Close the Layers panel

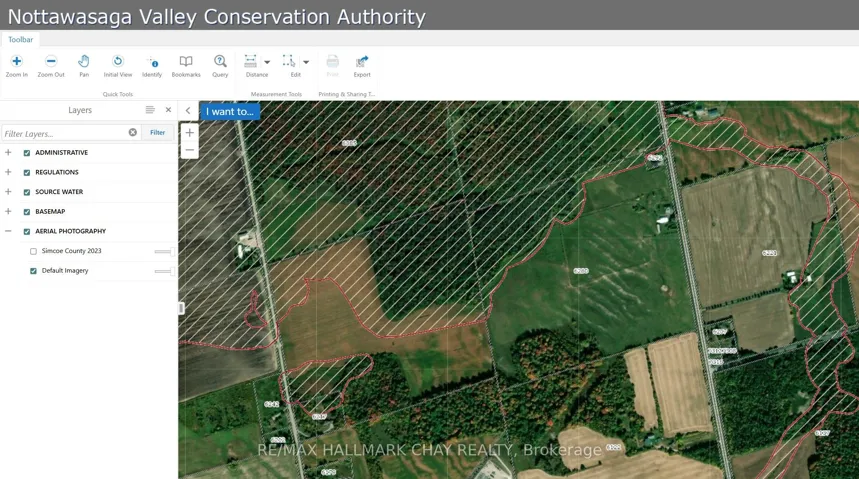pos(168,110)
